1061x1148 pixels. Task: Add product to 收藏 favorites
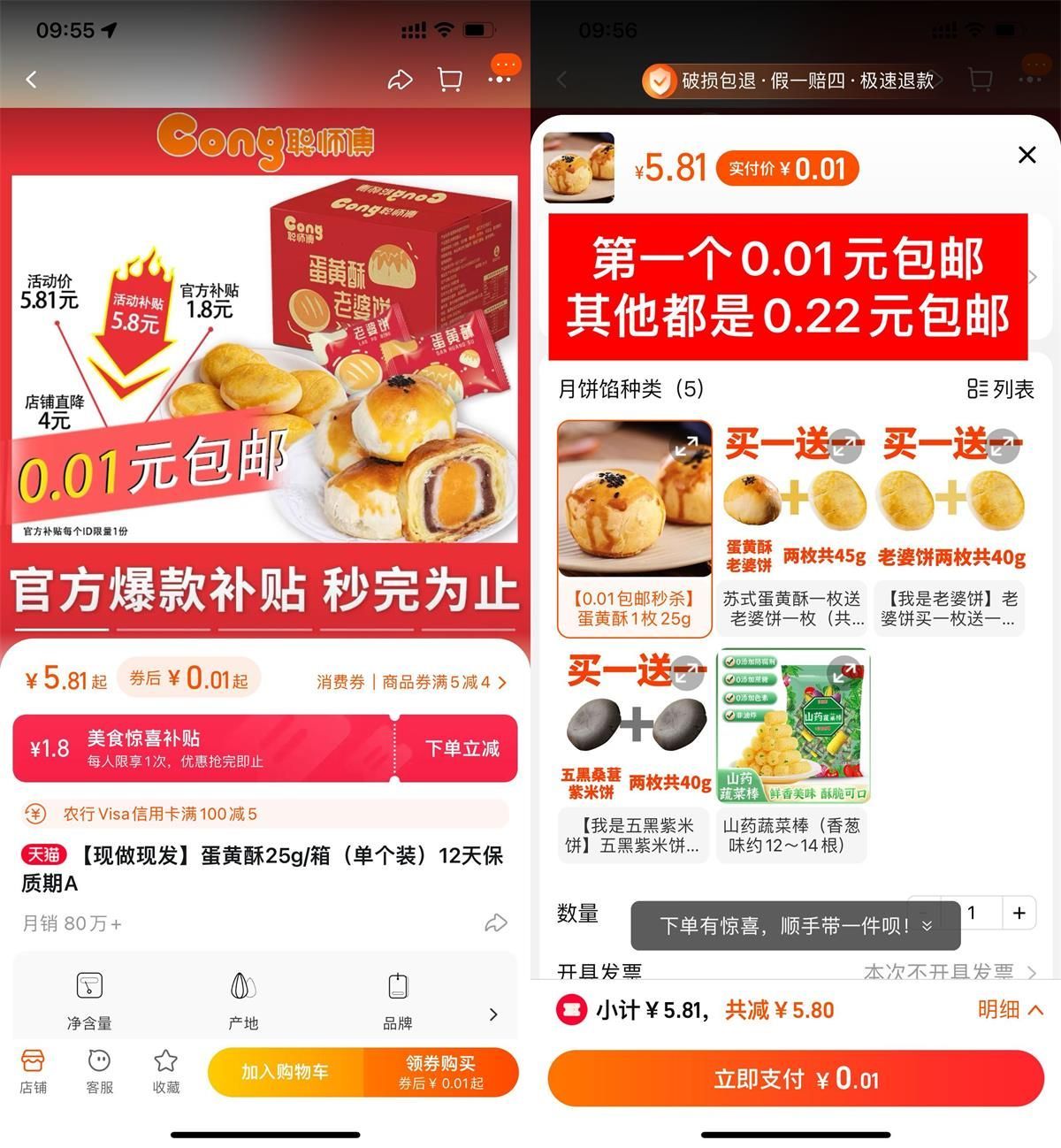click(166, 1071)
